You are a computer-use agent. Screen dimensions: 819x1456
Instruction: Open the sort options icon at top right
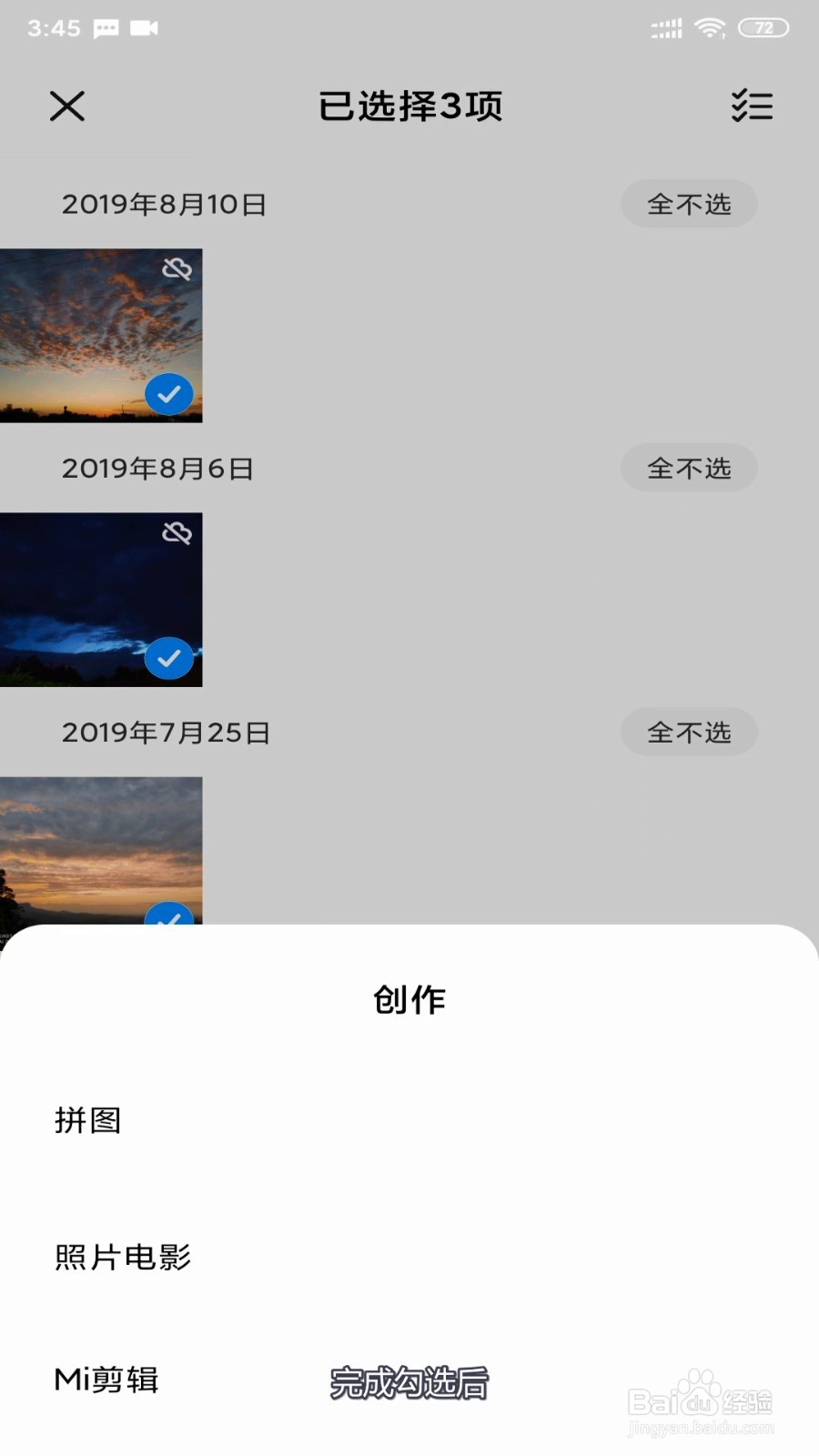tap(752, 106)
